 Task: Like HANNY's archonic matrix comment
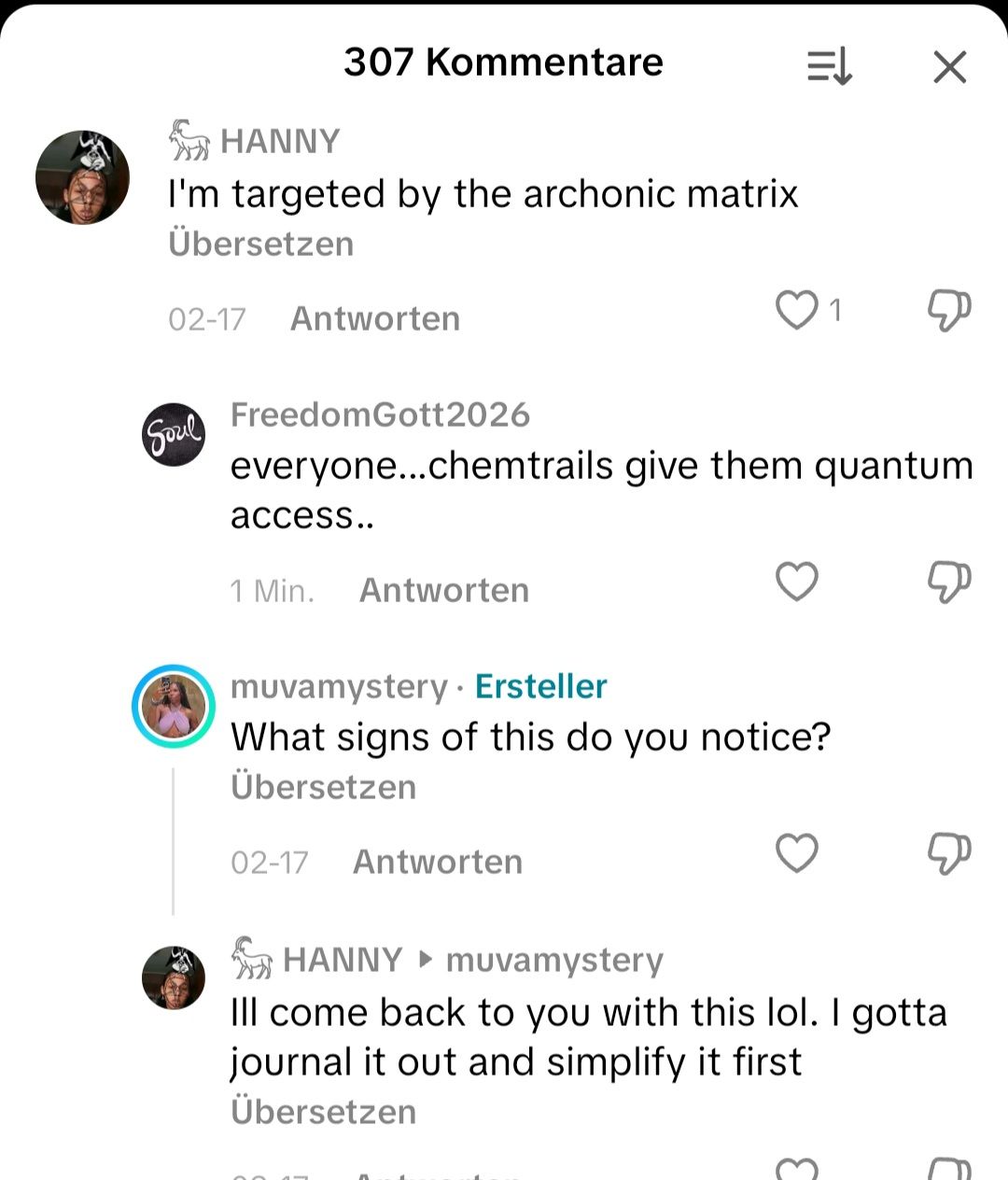797,311
